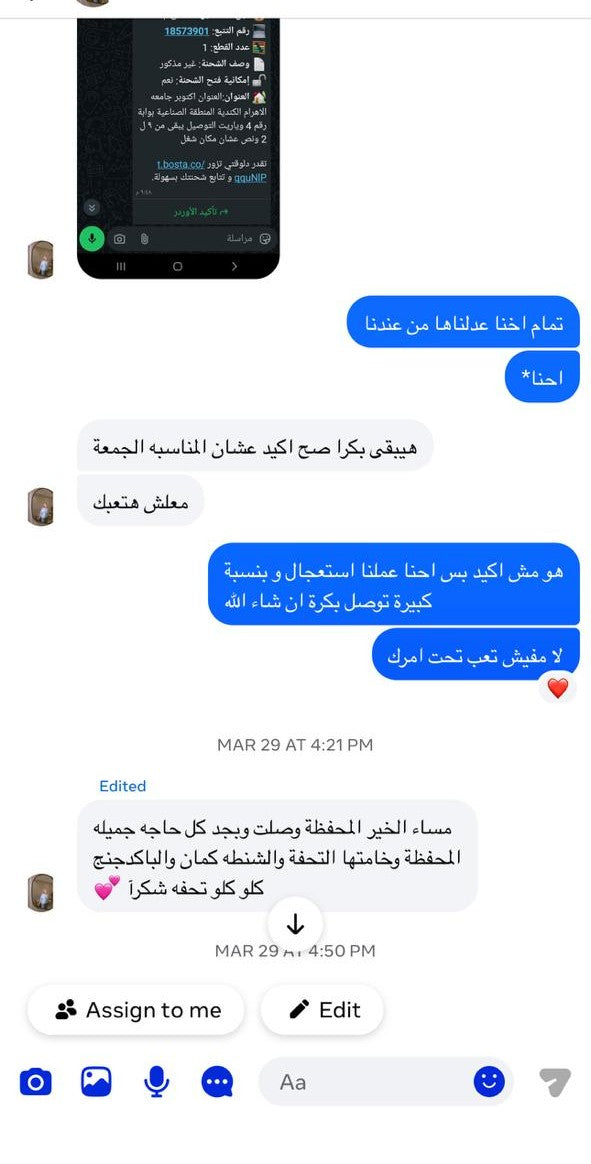This screenshot has width=591, height=1164.
Task: Tap the Assign to me button
Action: point(136,1010)
